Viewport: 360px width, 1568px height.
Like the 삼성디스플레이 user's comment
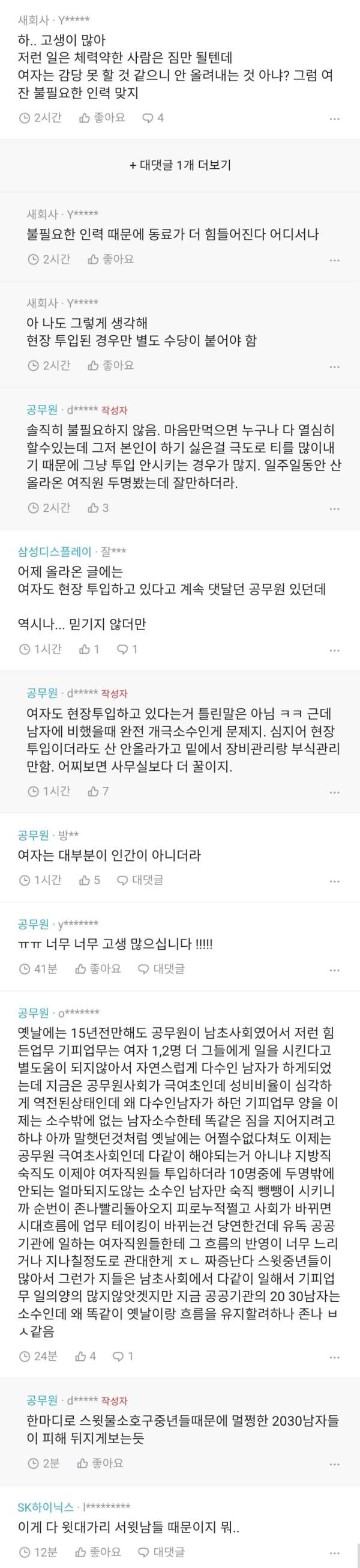click(x=89, y=649)
